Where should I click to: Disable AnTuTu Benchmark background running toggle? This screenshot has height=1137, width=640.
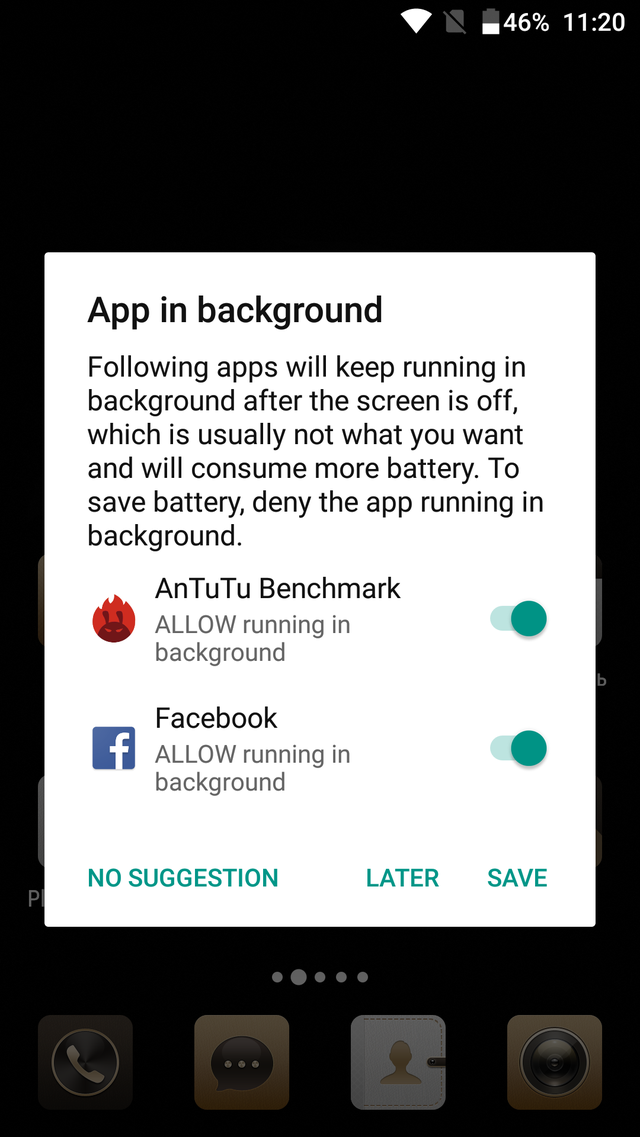click(x=519, y=619)
